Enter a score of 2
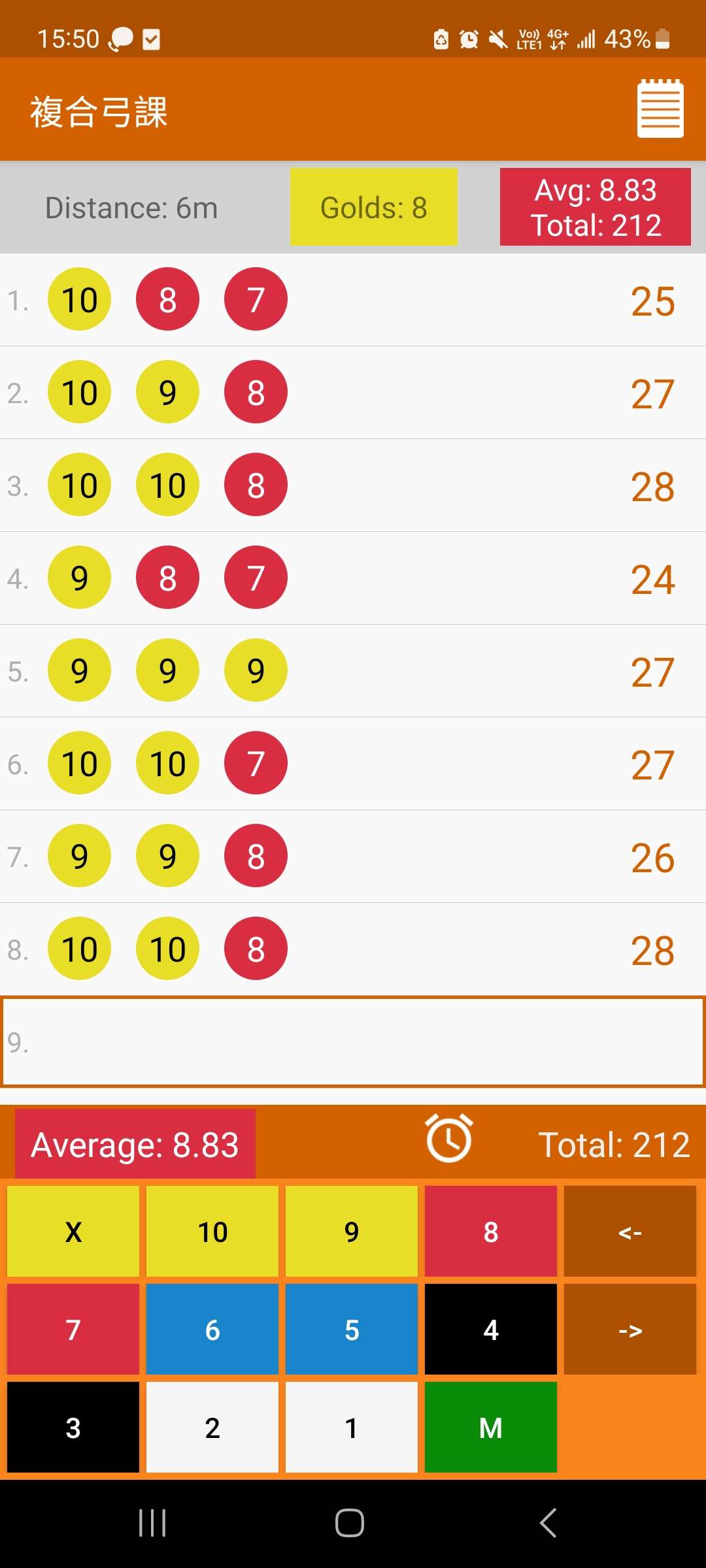Screen dimensions: 706x1568 click(212, 1428)
